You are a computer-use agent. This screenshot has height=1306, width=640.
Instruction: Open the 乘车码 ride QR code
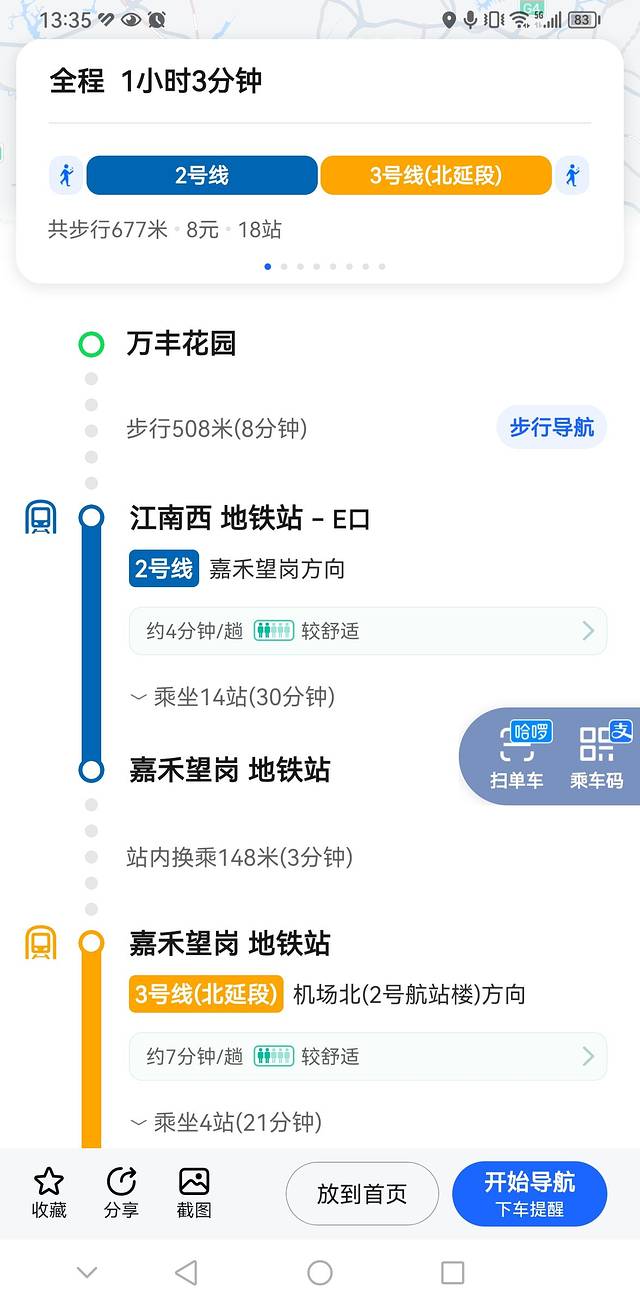tap(596, 757)
